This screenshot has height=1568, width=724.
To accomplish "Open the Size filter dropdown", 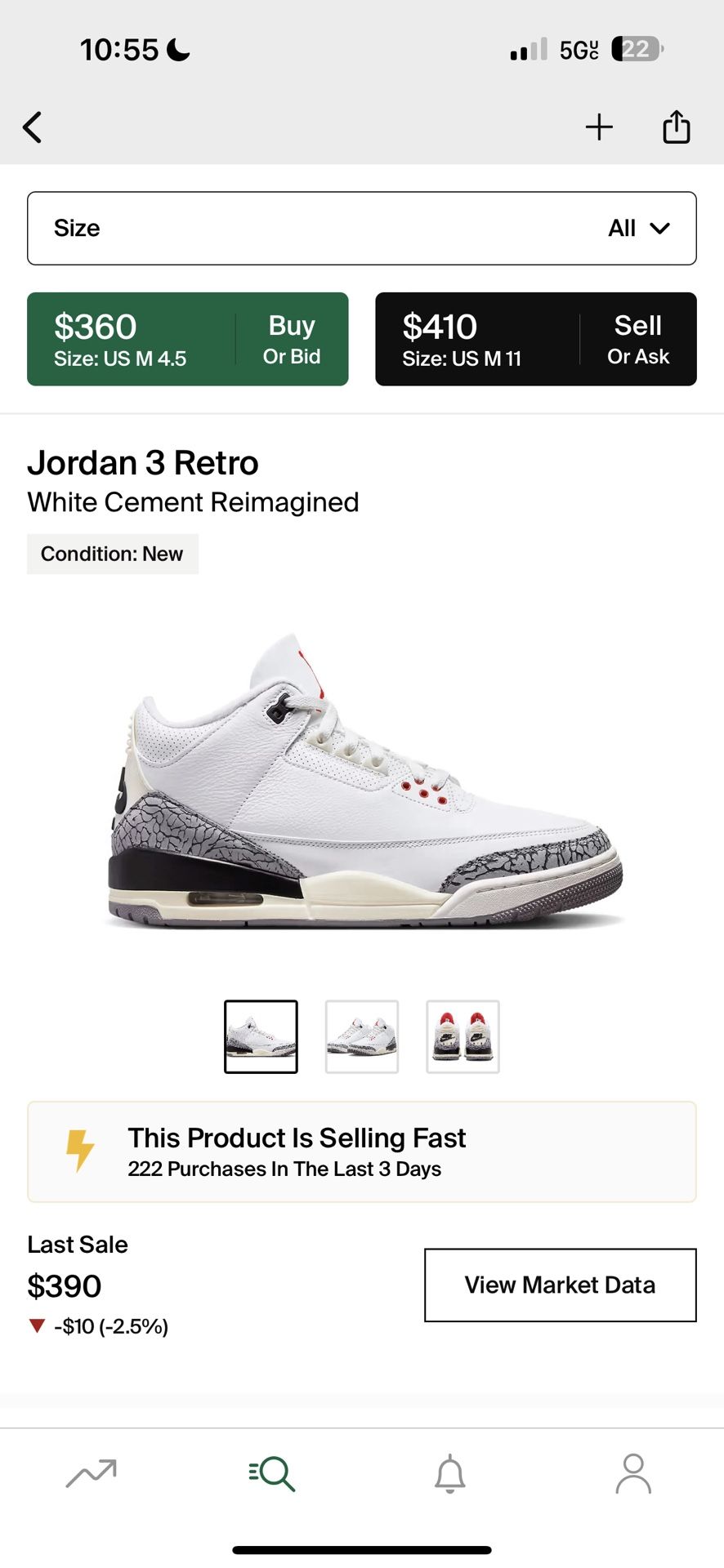I will [x=362, y=228].
